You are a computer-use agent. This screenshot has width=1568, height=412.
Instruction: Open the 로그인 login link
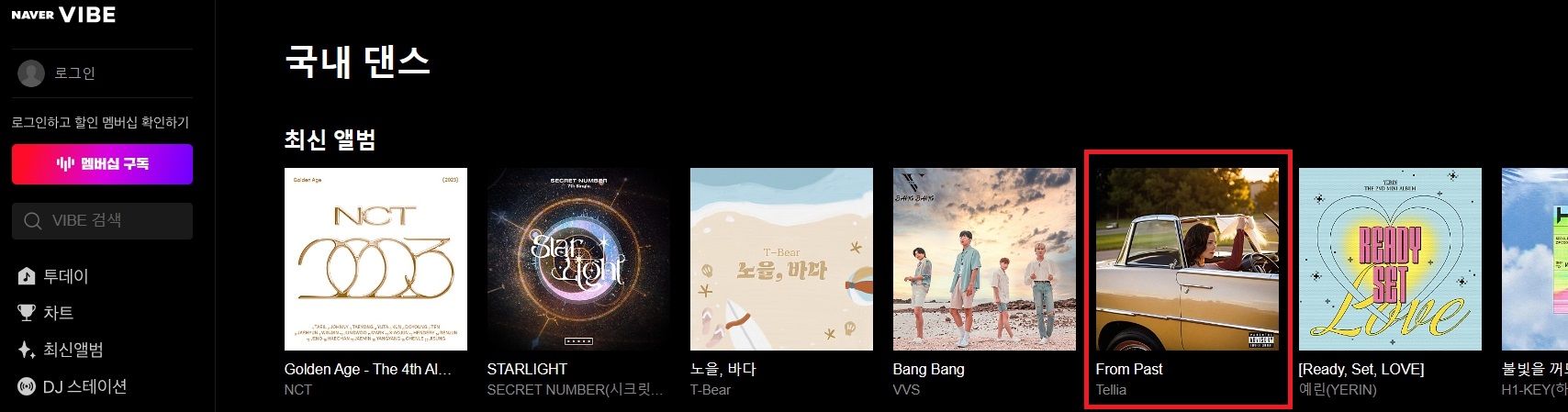(x=73, y=73)
